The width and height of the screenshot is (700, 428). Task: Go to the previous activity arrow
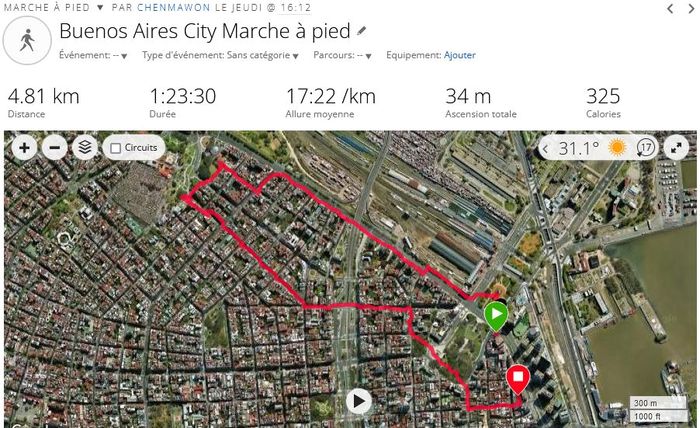(669, 8)
